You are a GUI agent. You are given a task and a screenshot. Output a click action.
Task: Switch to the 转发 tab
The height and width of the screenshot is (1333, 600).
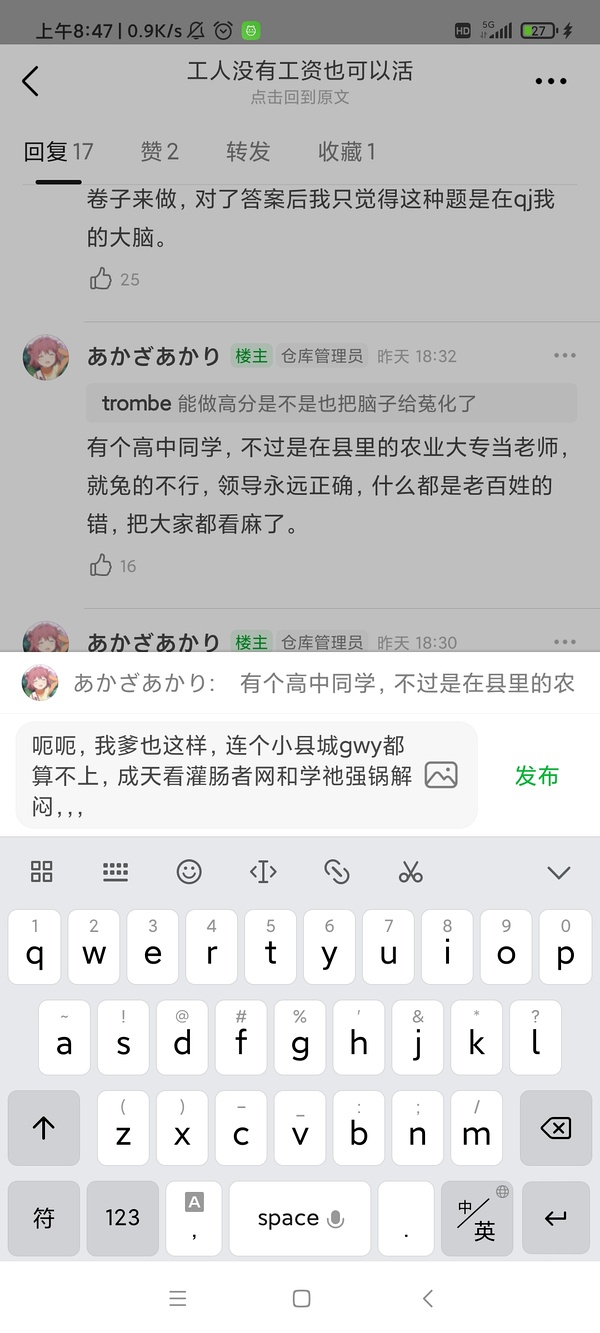click(x=248, y=152)
